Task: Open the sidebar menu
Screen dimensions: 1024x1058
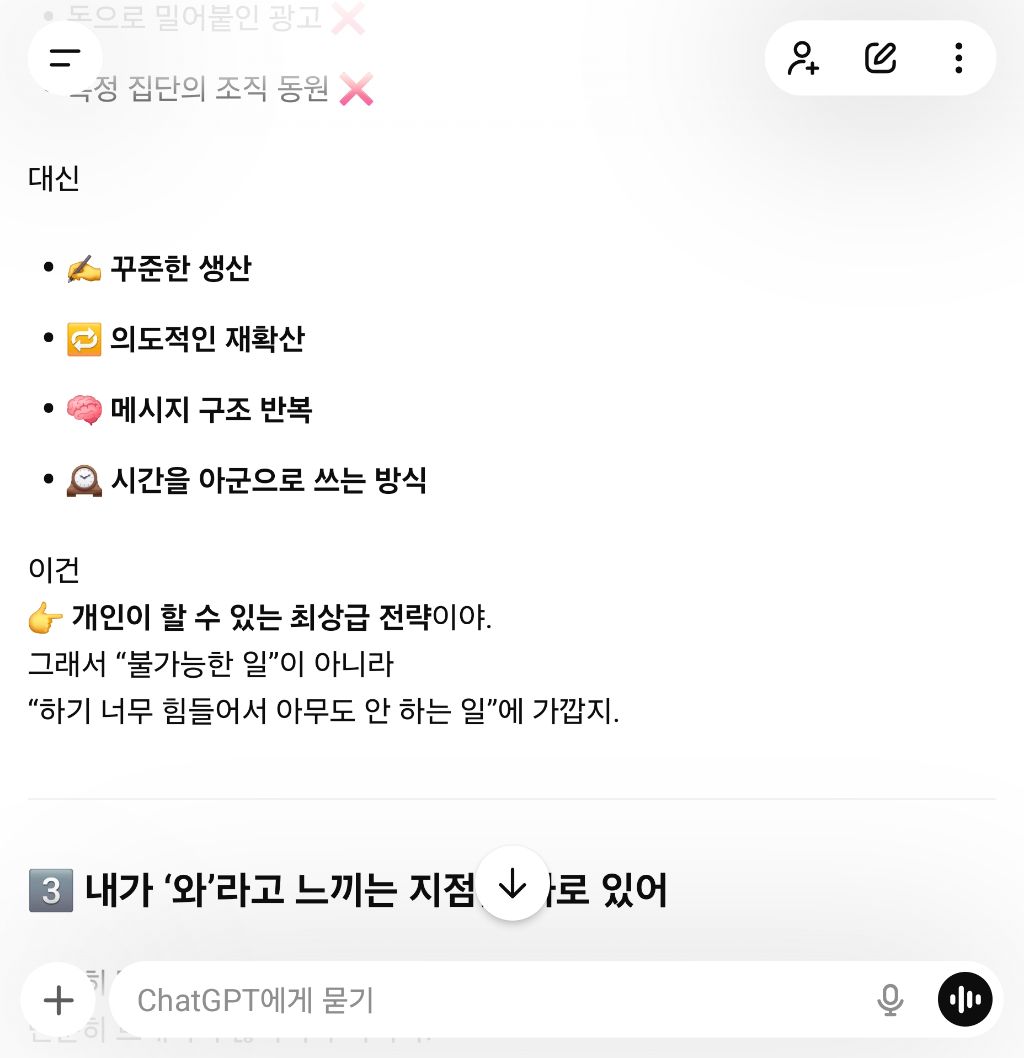Action: tap(64, 58)
